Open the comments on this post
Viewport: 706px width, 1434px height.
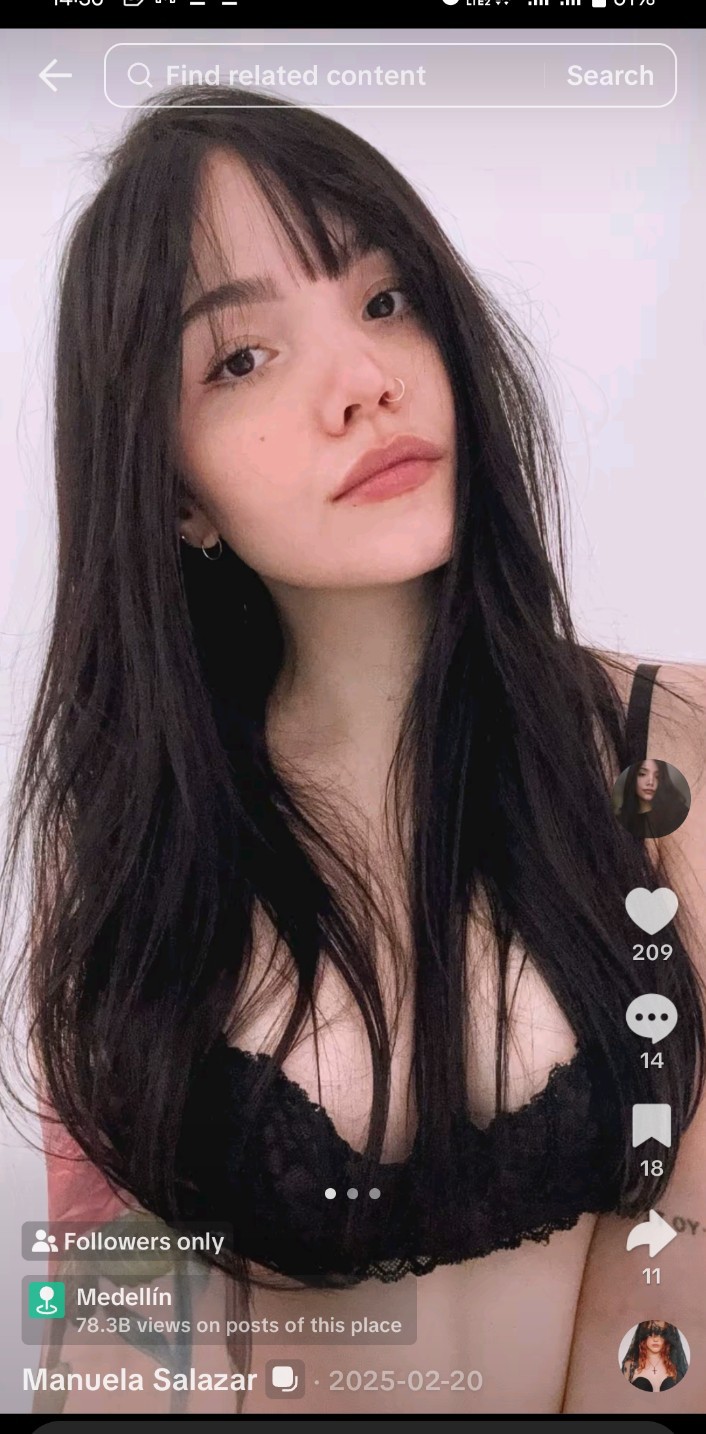pos(652,1019)
